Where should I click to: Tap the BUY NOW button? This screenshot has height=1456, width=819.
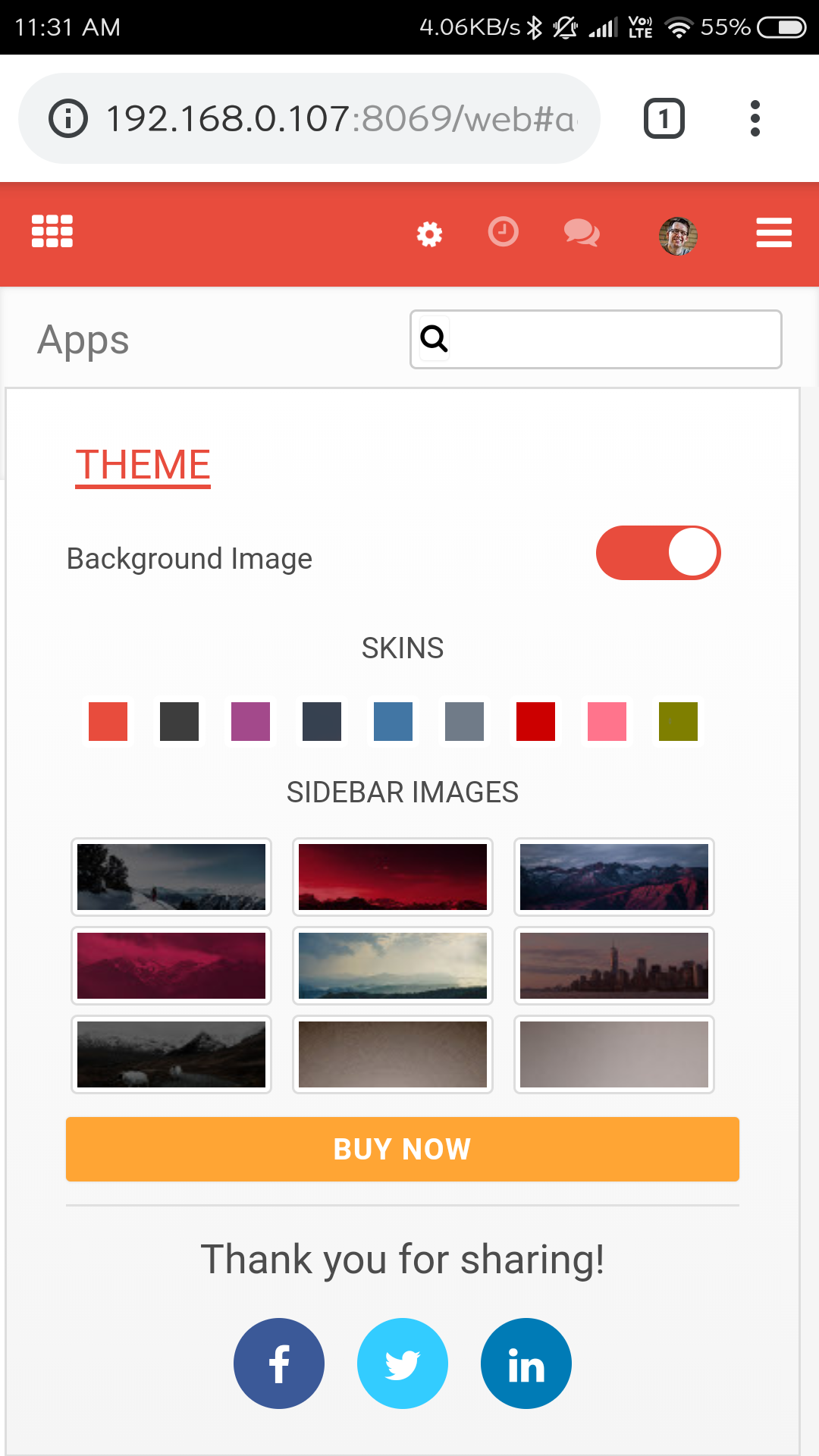[x=403, y=1149]
